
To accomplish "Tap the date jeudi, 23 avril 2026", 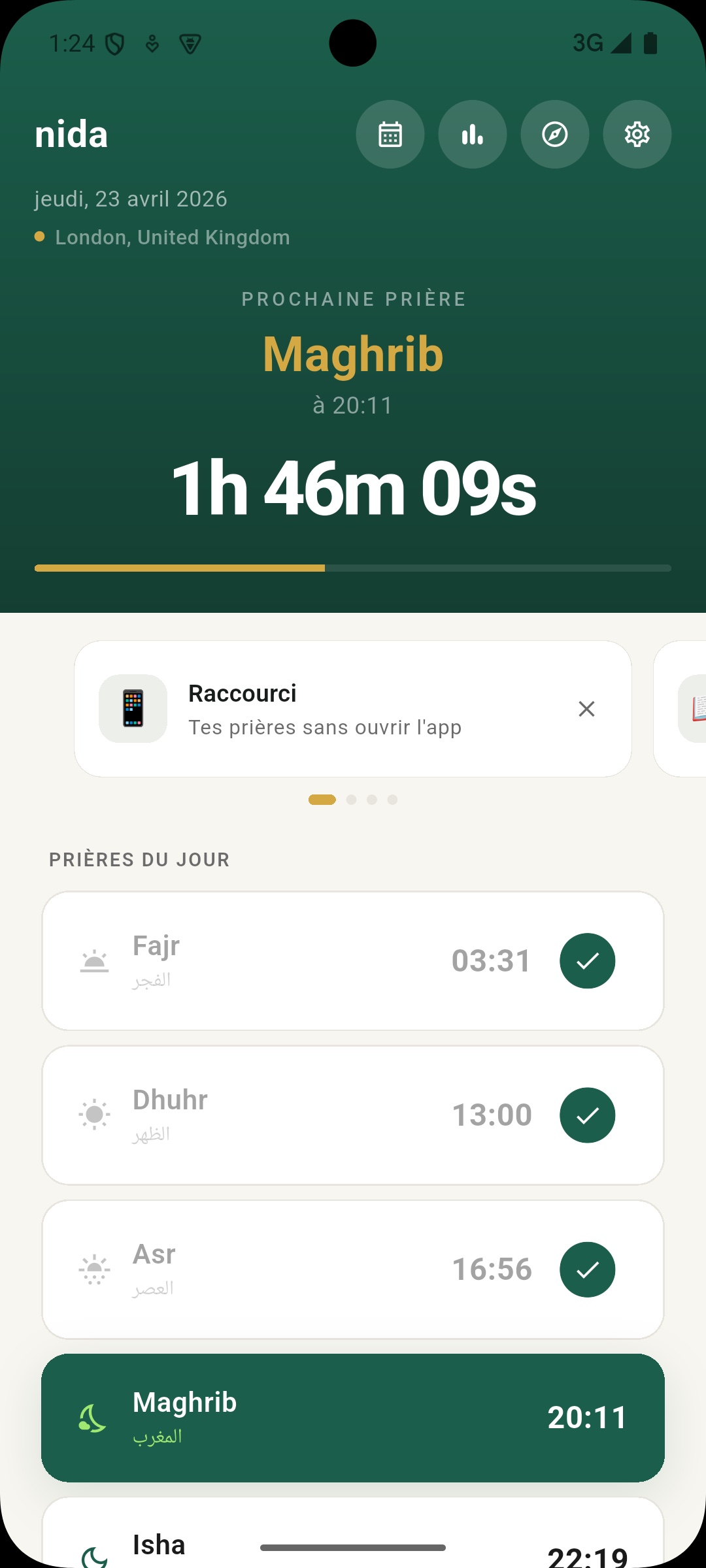I will (x=130, y=199).
